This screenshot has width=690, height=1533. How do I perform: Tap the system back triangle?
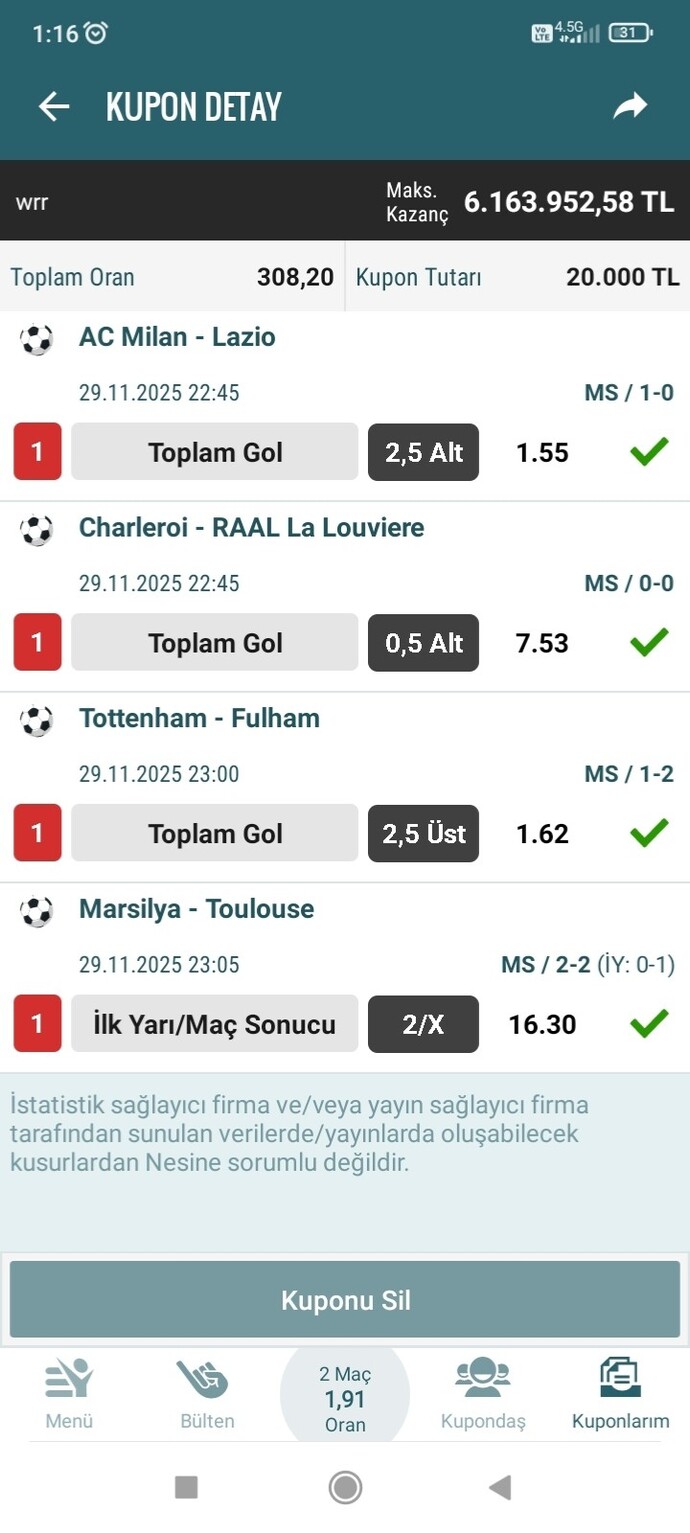[x=500, y=1488]
